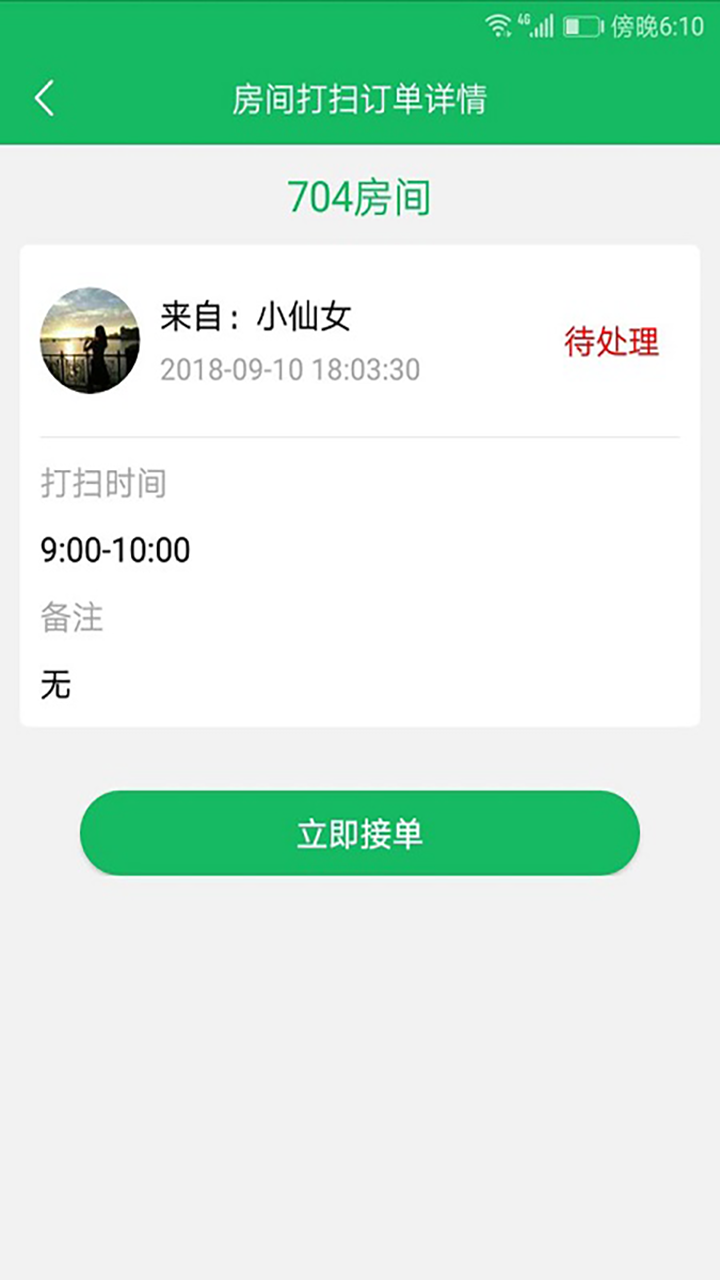Select the timestamp 2018-09-10 18:03:30
The height and width of the screenshot is (1280, 720).
[291, 369]
